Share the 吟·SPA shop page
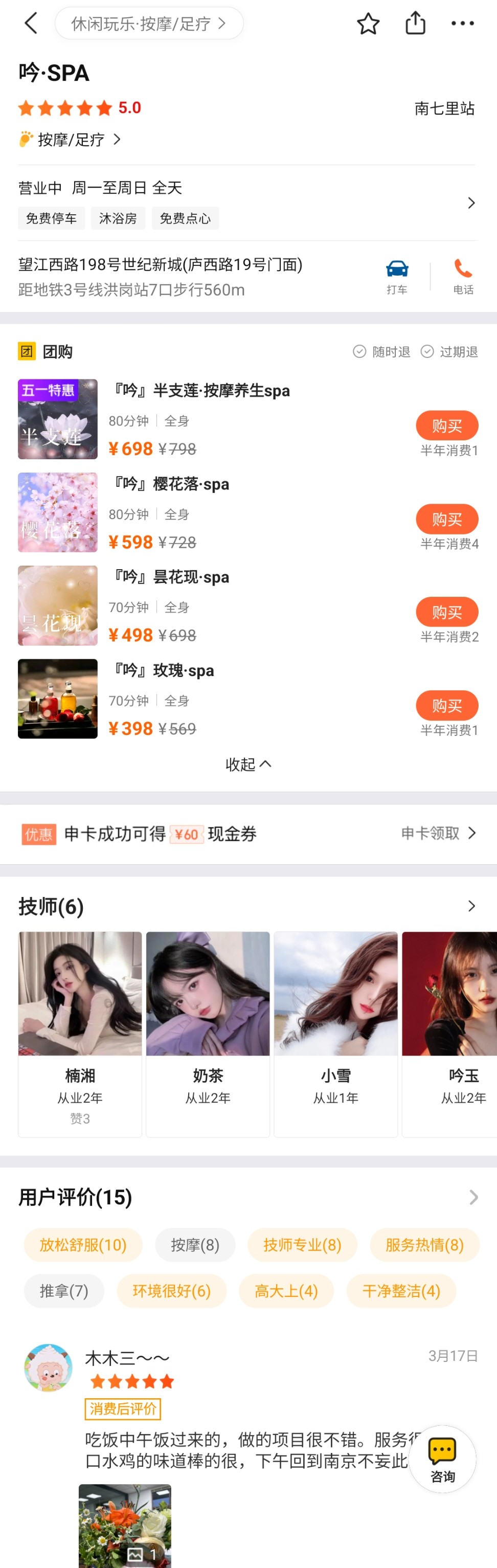Viewport: 497px width, 1568px height. pyautogui.click(x=416, y=24)
